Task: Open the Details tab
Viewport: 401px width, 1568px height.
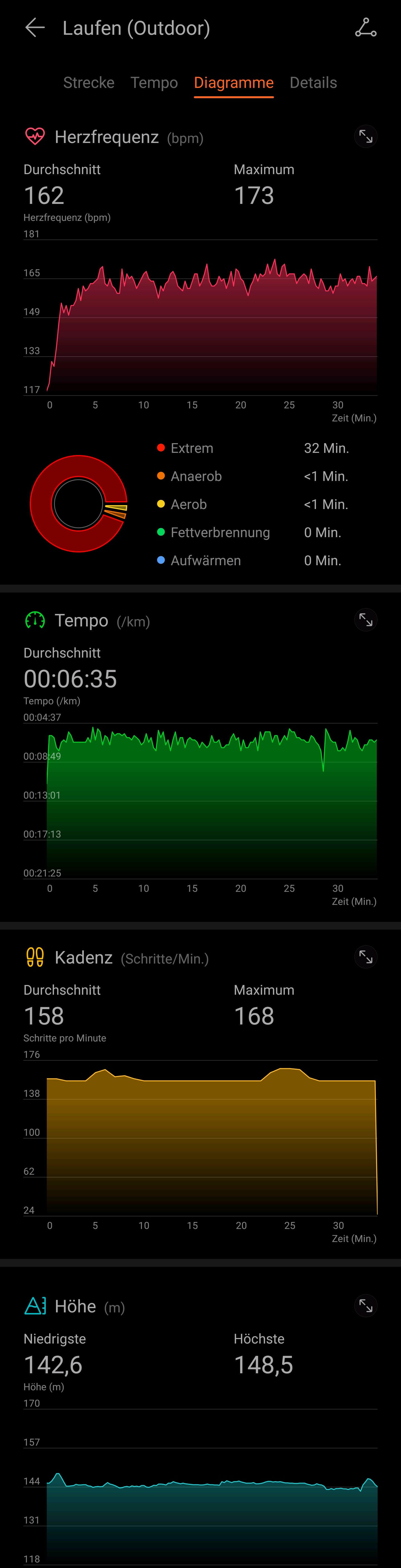Action: pyautogui.click(x=313, y=83)
